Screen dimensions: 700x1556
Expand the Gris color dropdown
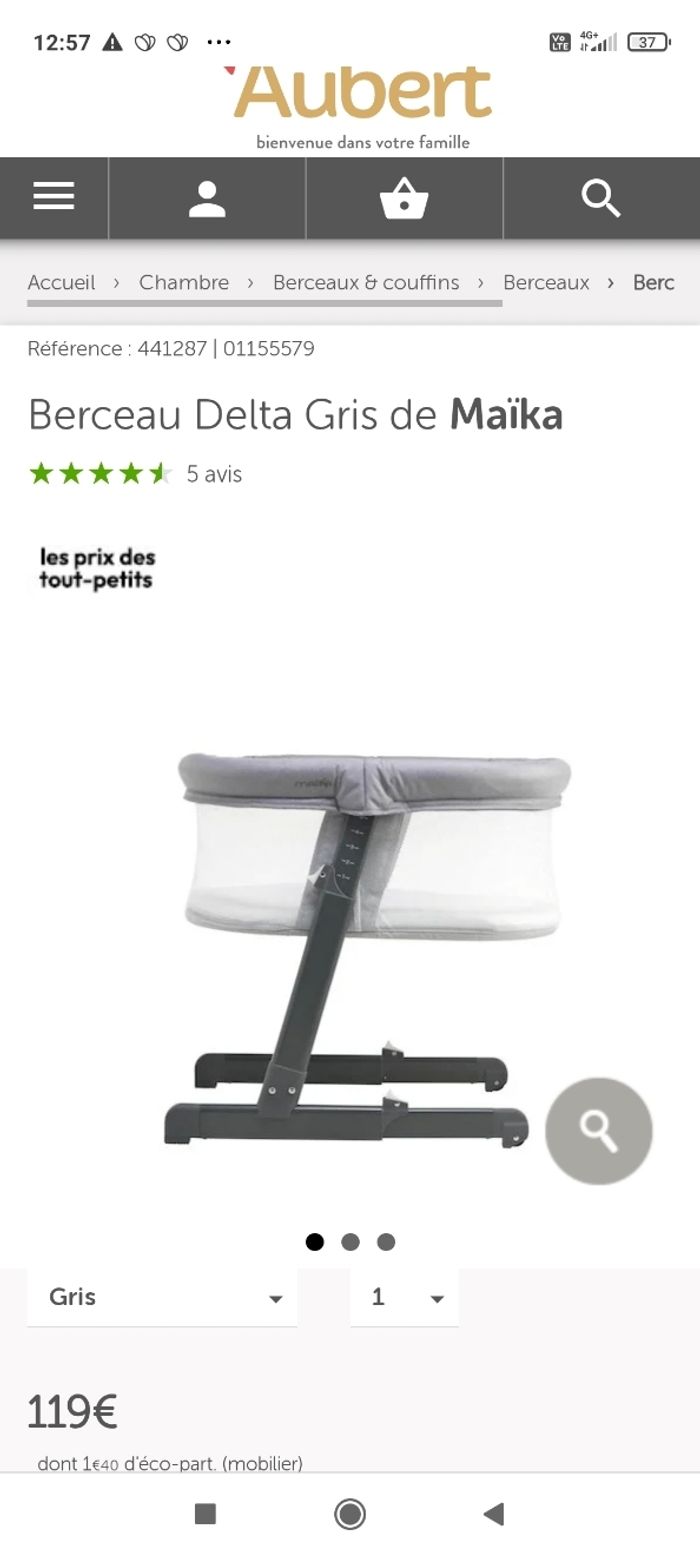coord(162,1298)
